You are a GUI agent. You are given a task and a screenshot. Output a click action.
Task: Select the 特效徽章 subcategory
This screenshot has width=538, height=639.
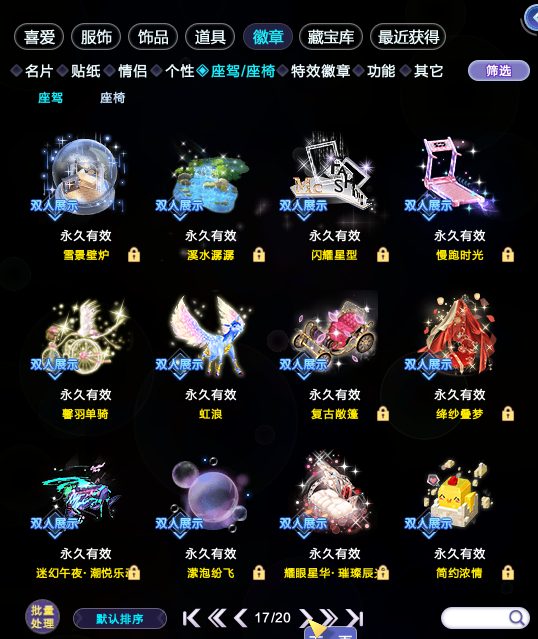pos(320,71)
